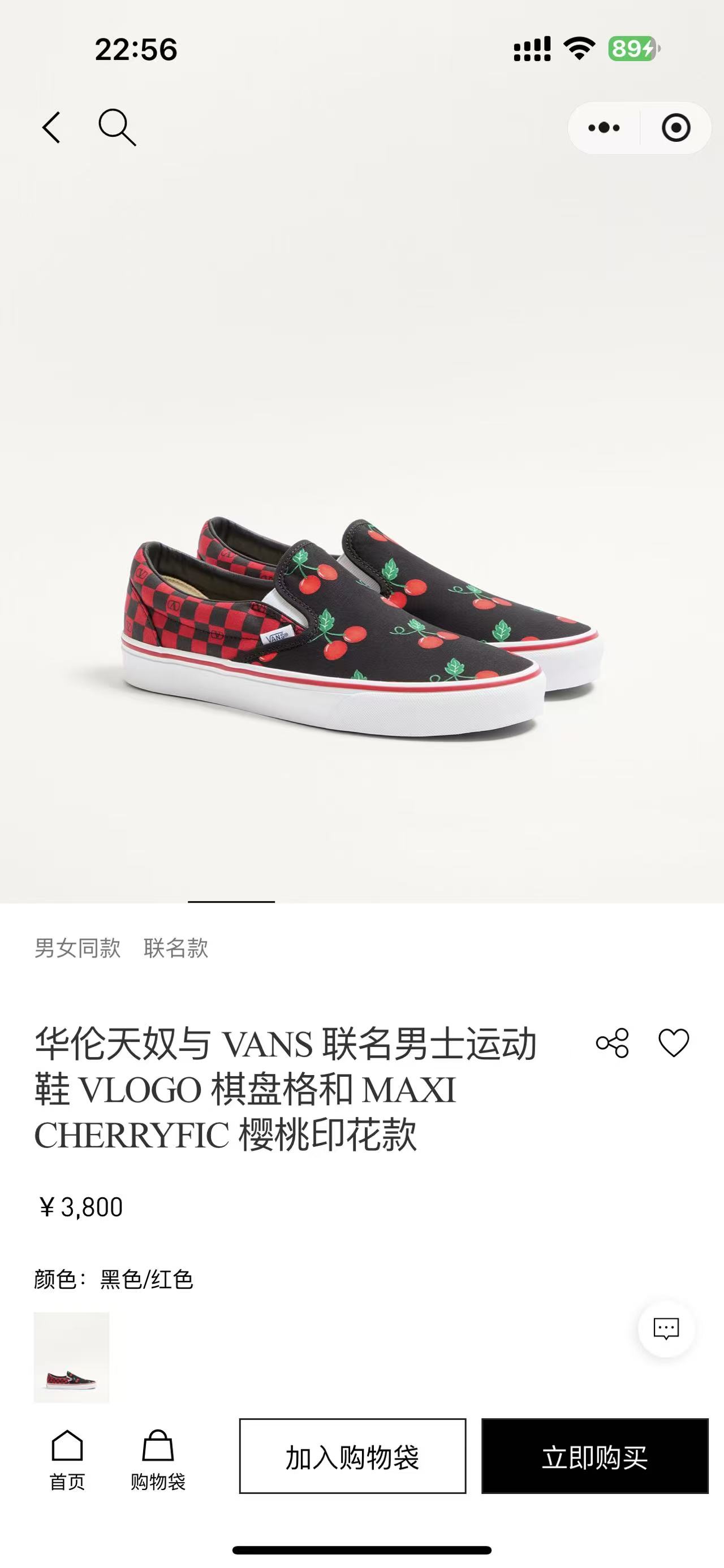This screenshot has height=1568, width=724.
Task: Go back to the previous page
Action: 52,128
